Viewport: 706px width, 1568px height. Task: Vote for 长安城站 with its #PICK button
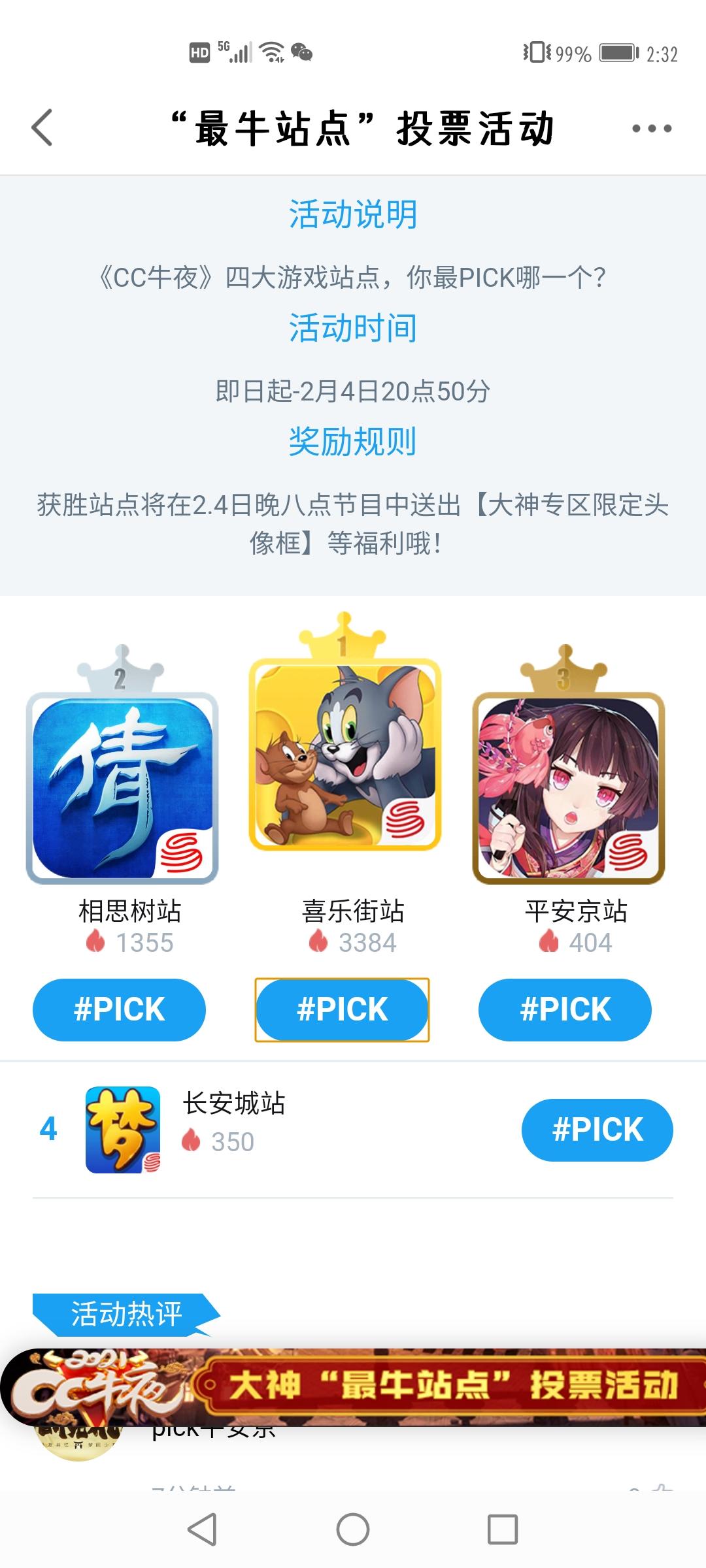coord(599,1130)
